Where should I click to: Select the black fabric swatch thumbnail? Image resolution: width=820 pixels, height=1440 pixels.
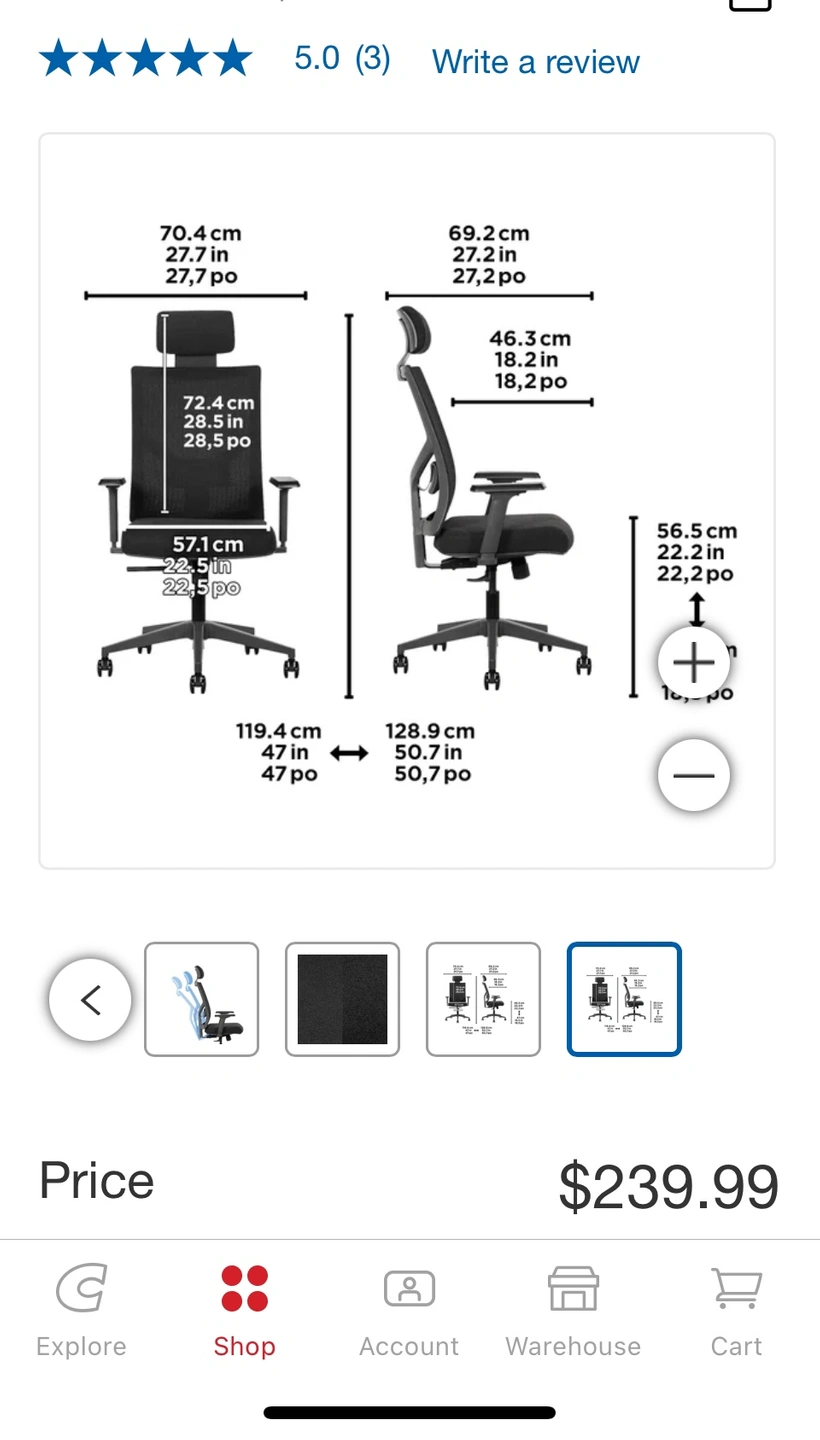(342, 999)
